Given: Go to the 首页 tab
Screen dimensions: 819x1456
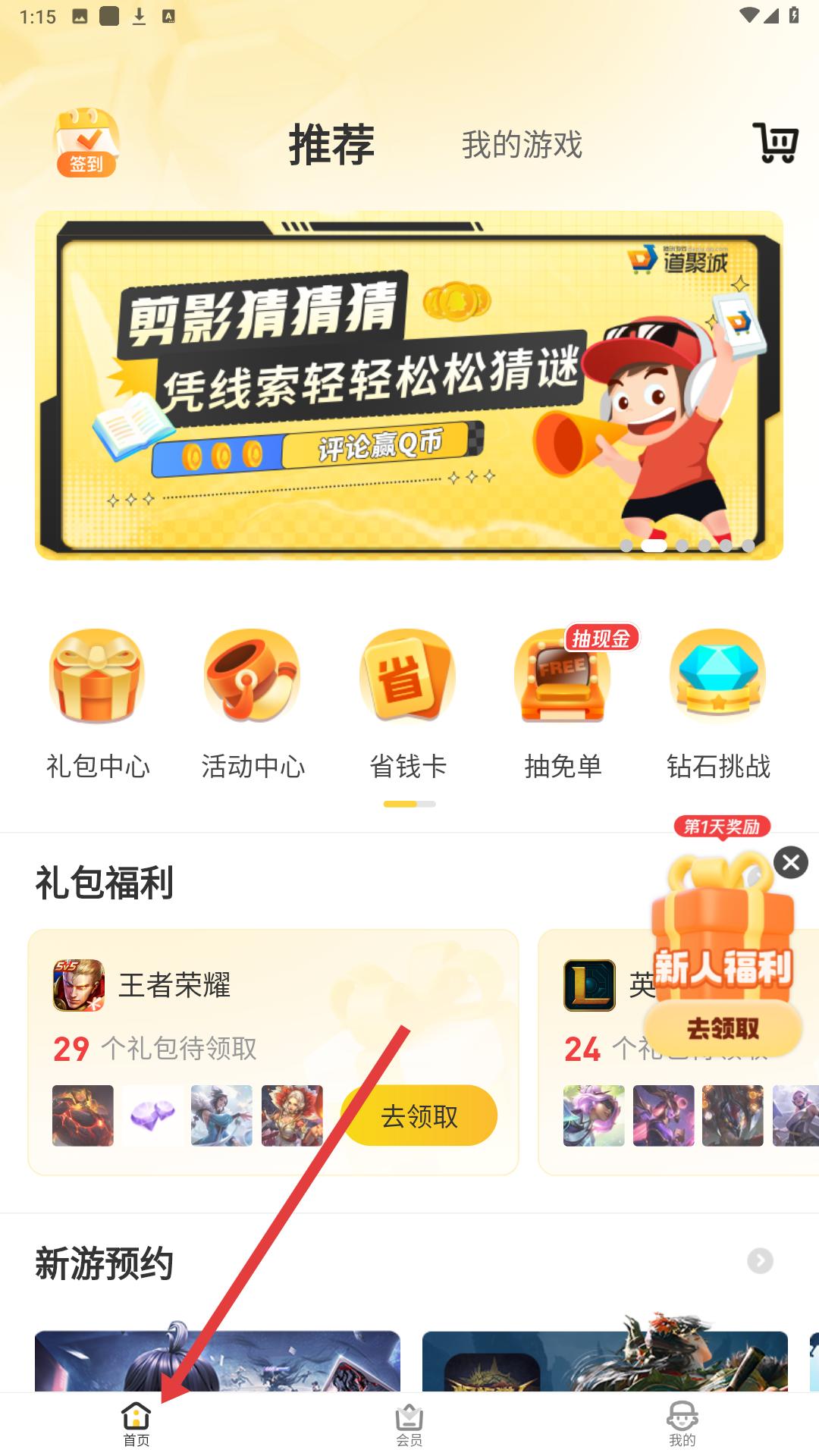Looking at the screenshot, I should [x=136, y=1423].
